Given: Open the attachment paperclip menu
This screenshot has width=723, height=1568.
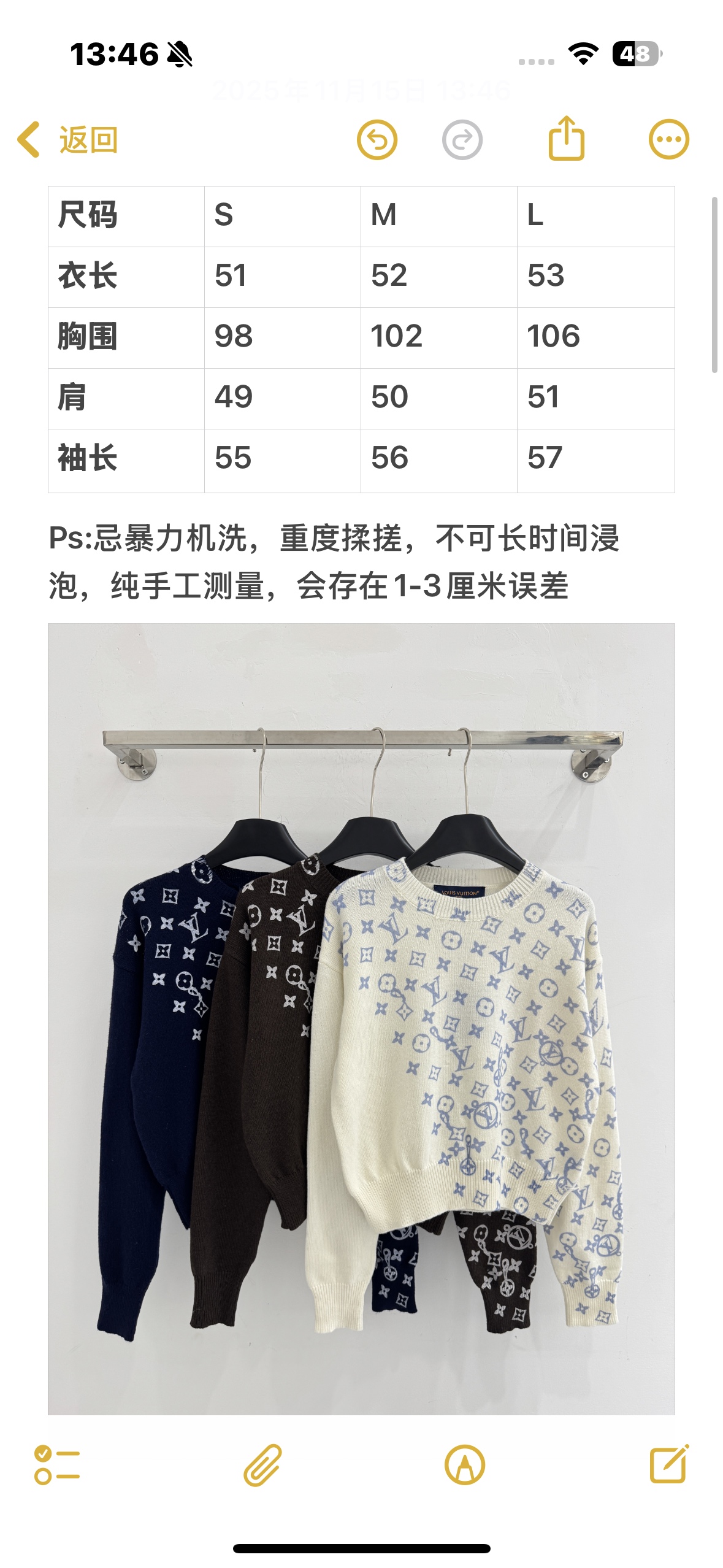Looking at the screenshot, I should click(x=262, y=1465).
